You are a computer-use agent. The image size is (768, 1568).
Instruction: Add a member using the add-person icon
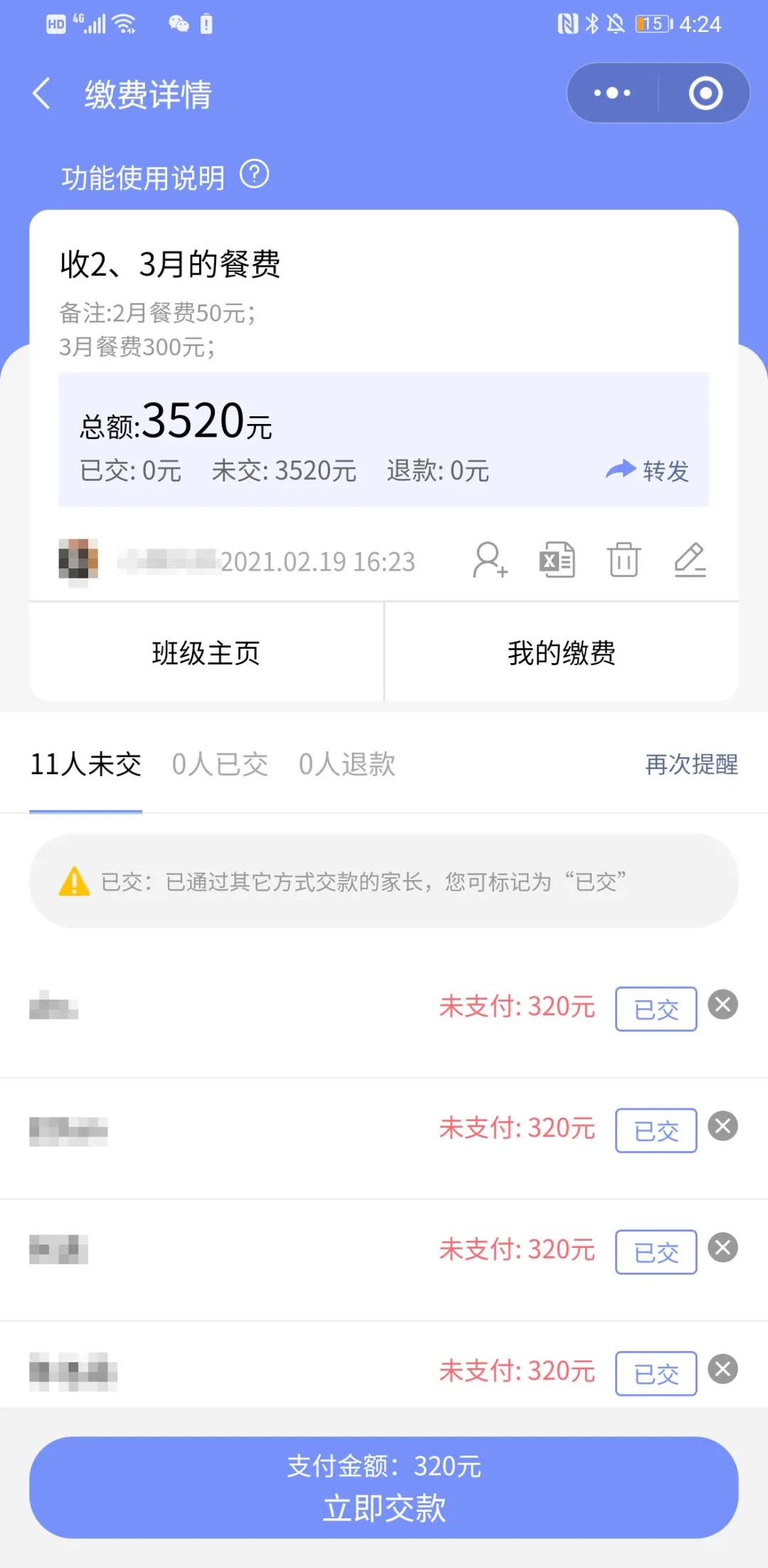(489, 561)
